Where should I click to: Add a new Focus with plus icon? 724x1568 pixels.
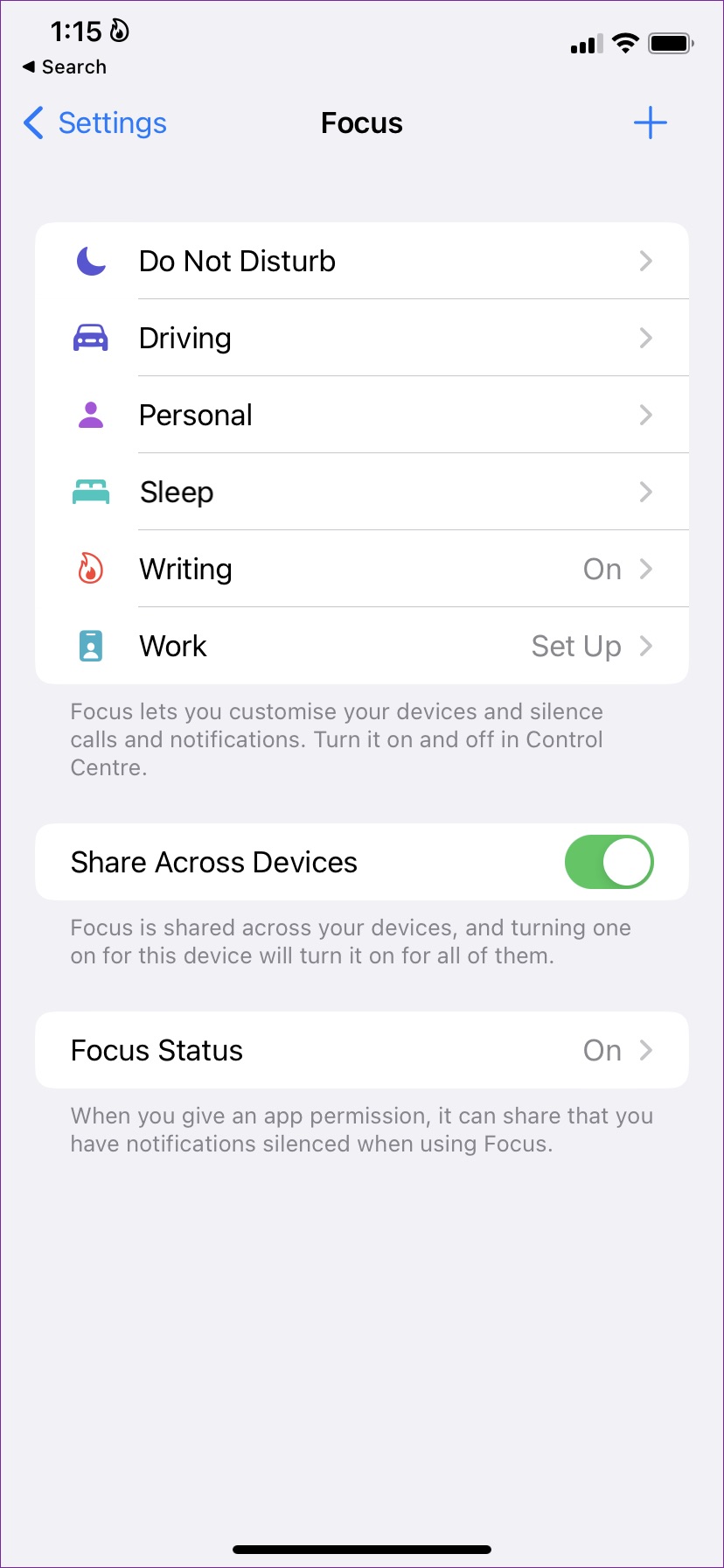[x=650, y=123]
